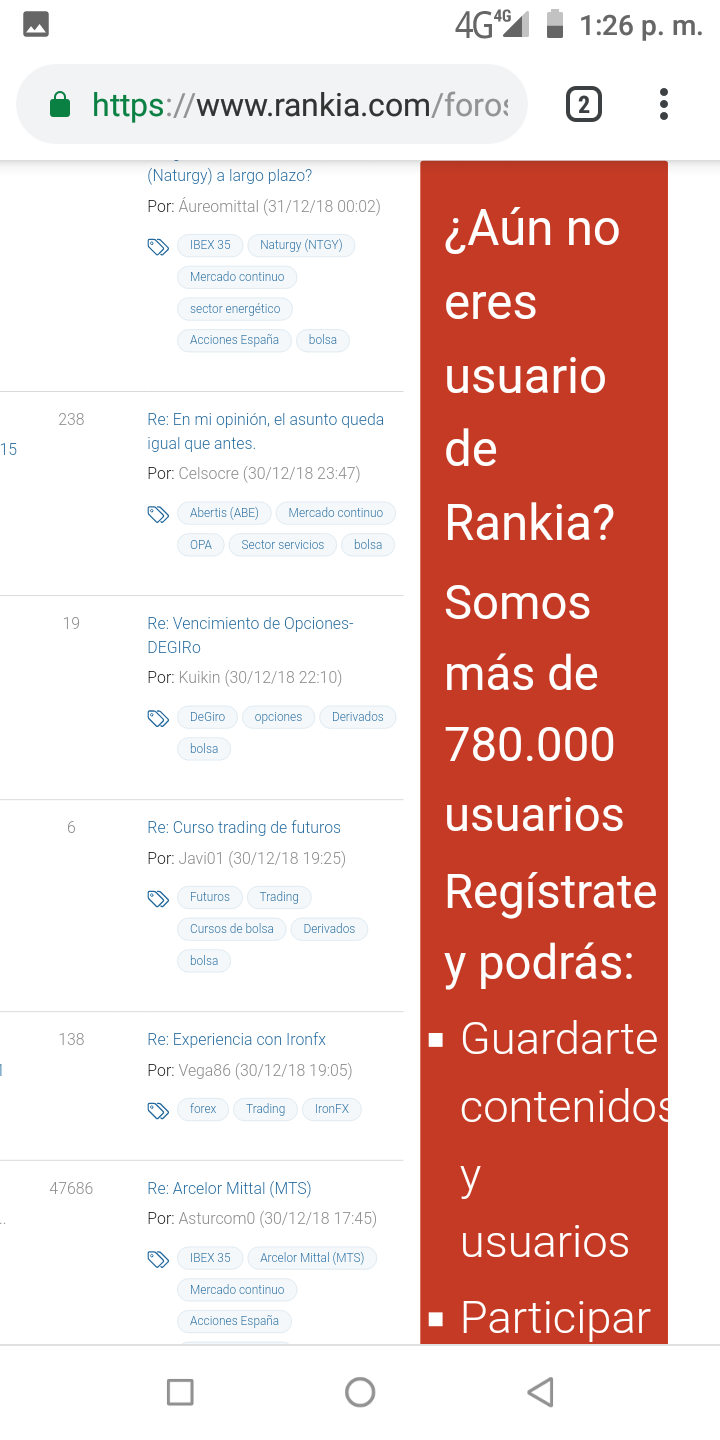
Task: Select the 'Abertis (ABE)' tag
Action: tap(224, 513)
